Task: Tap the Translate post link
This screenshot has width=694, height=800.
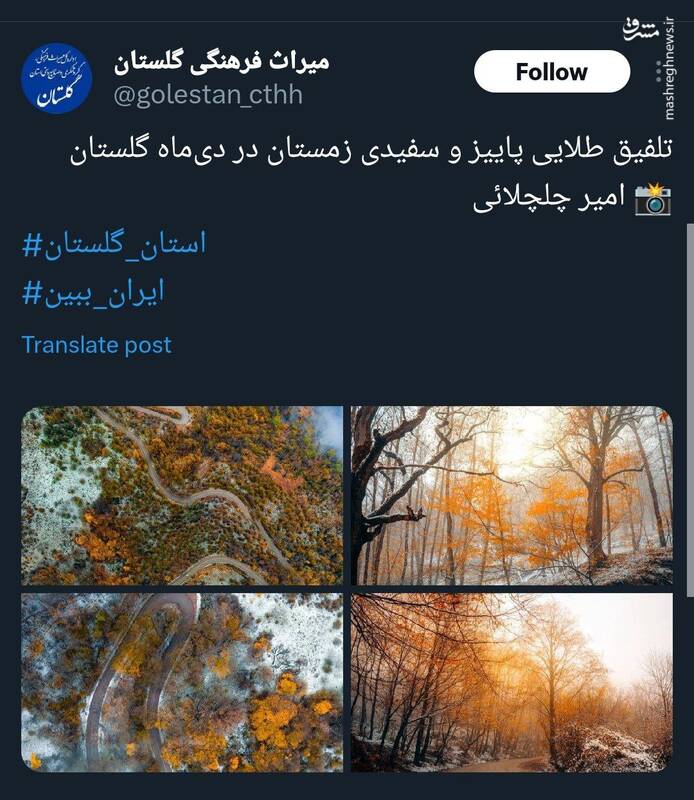Action: (x=96, y=345)
